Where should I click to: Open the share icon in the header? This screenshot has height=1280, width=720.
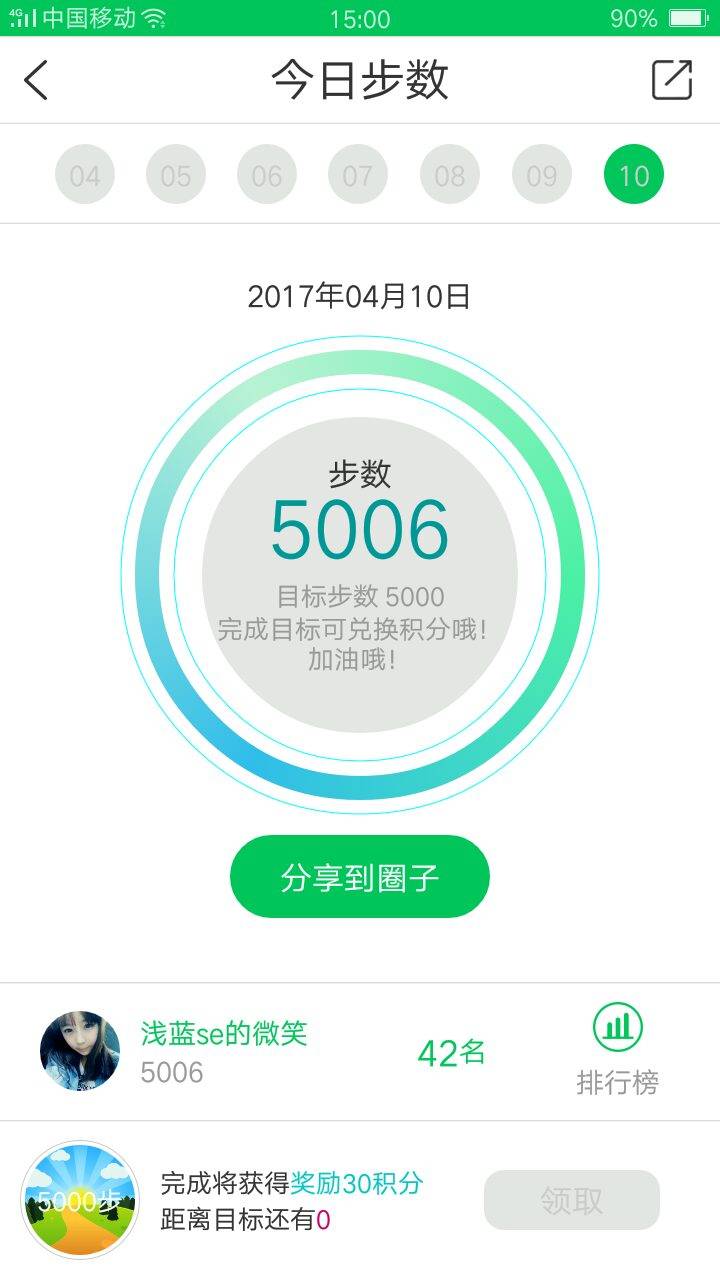672,80
